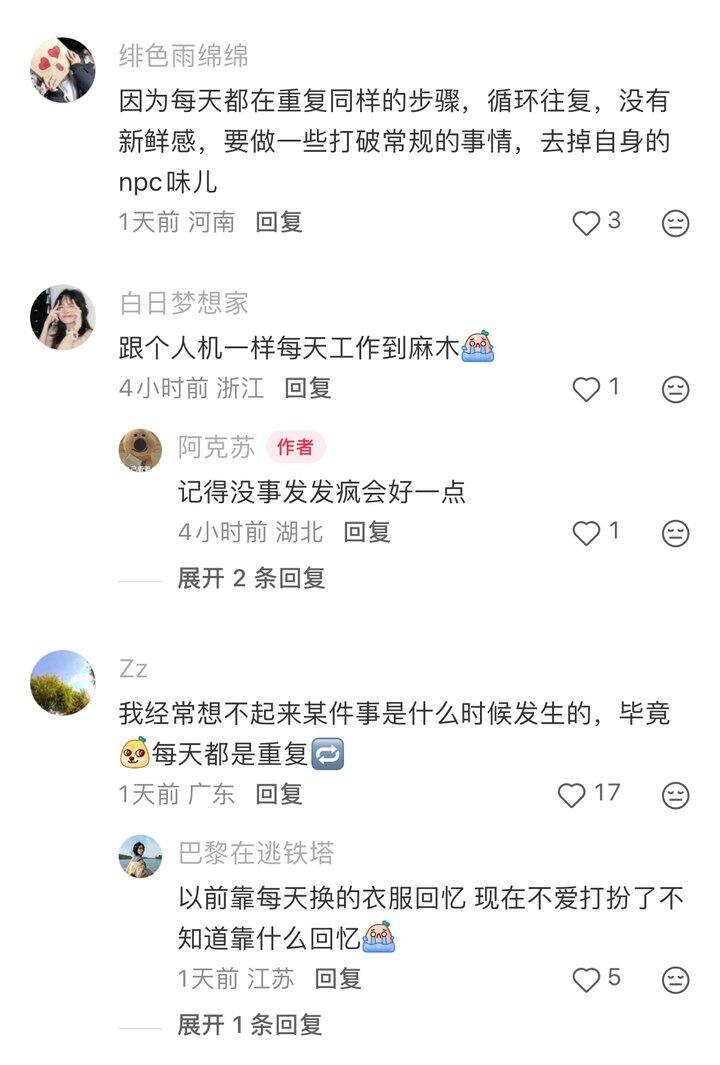Screen dimensions: 720x1065
Task: Reply to 巴黎在逃铁塔's comment
Action: 338,978
